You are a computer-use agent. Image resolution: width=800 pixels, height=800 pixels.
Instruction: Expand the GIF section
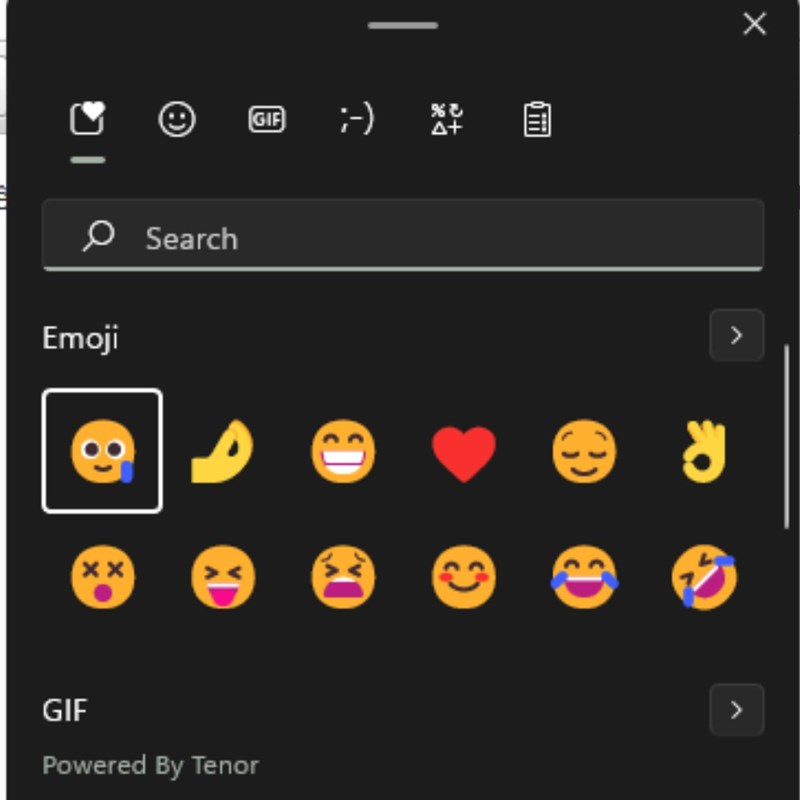tap(736, 710)
